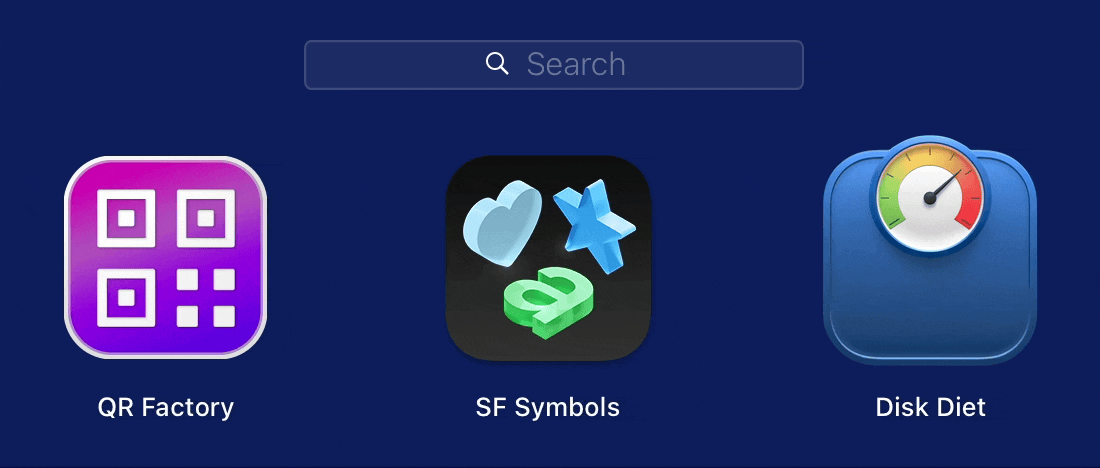Tap the Search field
The image size is (1100, 468).
553,65
